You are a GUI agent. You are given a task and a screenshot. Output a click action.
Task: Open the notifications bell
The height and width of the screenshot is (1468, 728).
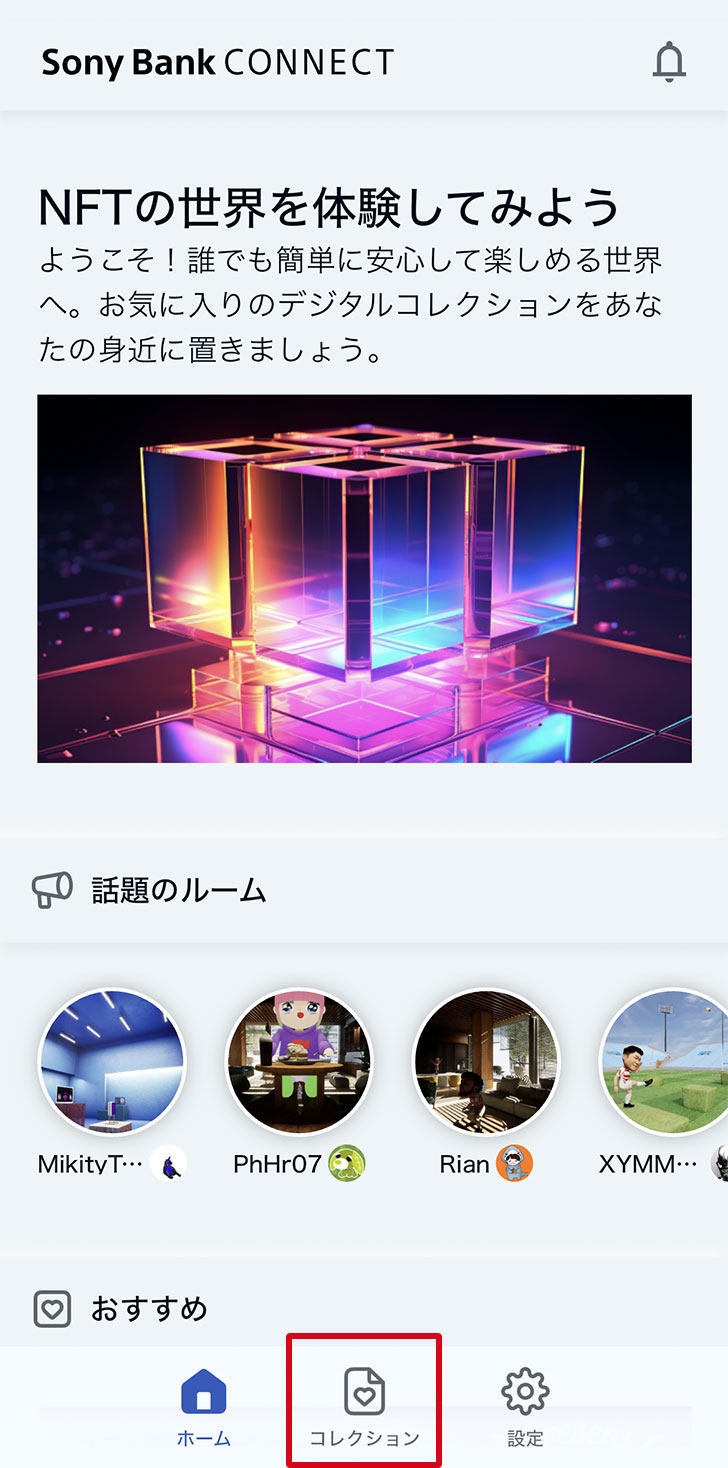click(x=669, y=63)
